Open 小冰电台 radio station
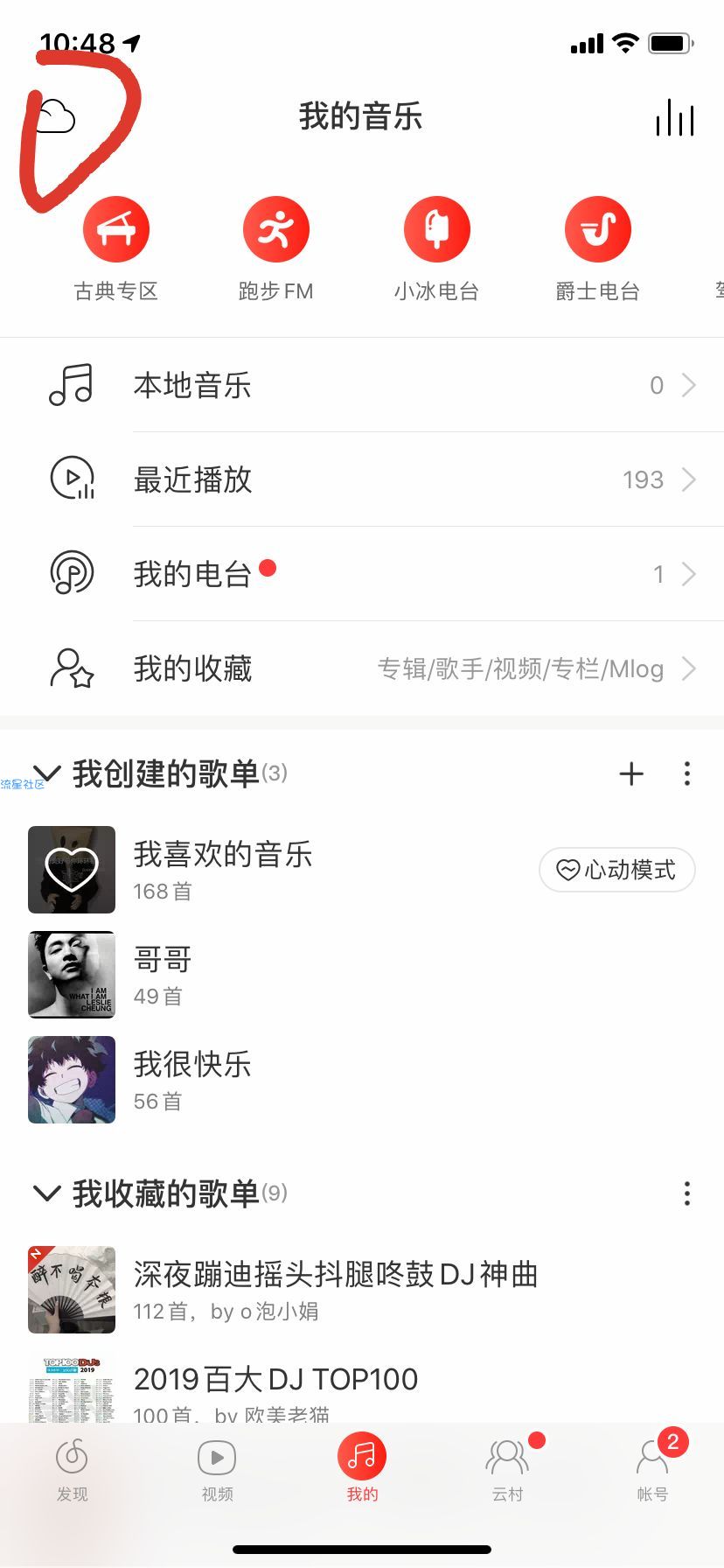This screenshot has height=1568, width=724. 437,230
